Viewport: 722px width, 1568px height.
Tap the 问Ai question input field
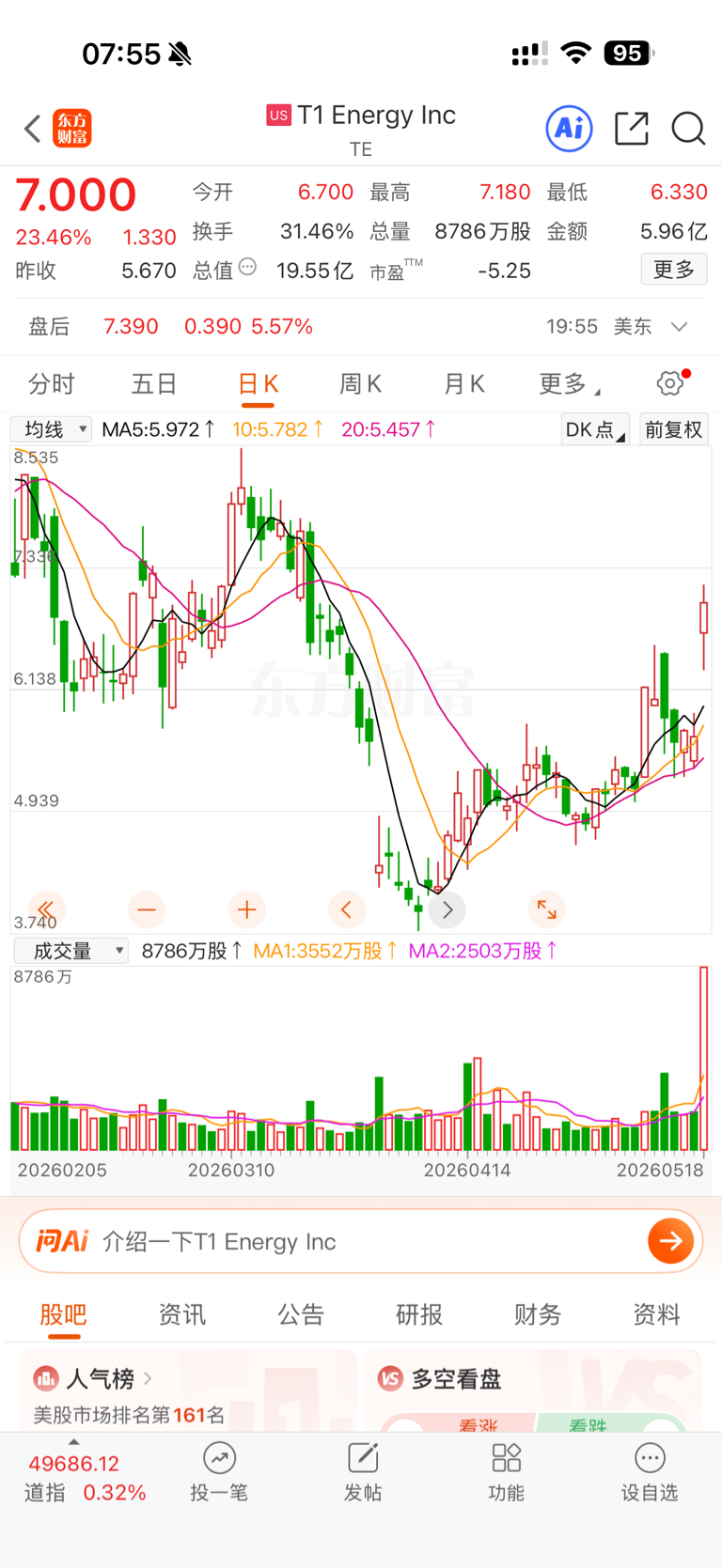click(361, 1241)
